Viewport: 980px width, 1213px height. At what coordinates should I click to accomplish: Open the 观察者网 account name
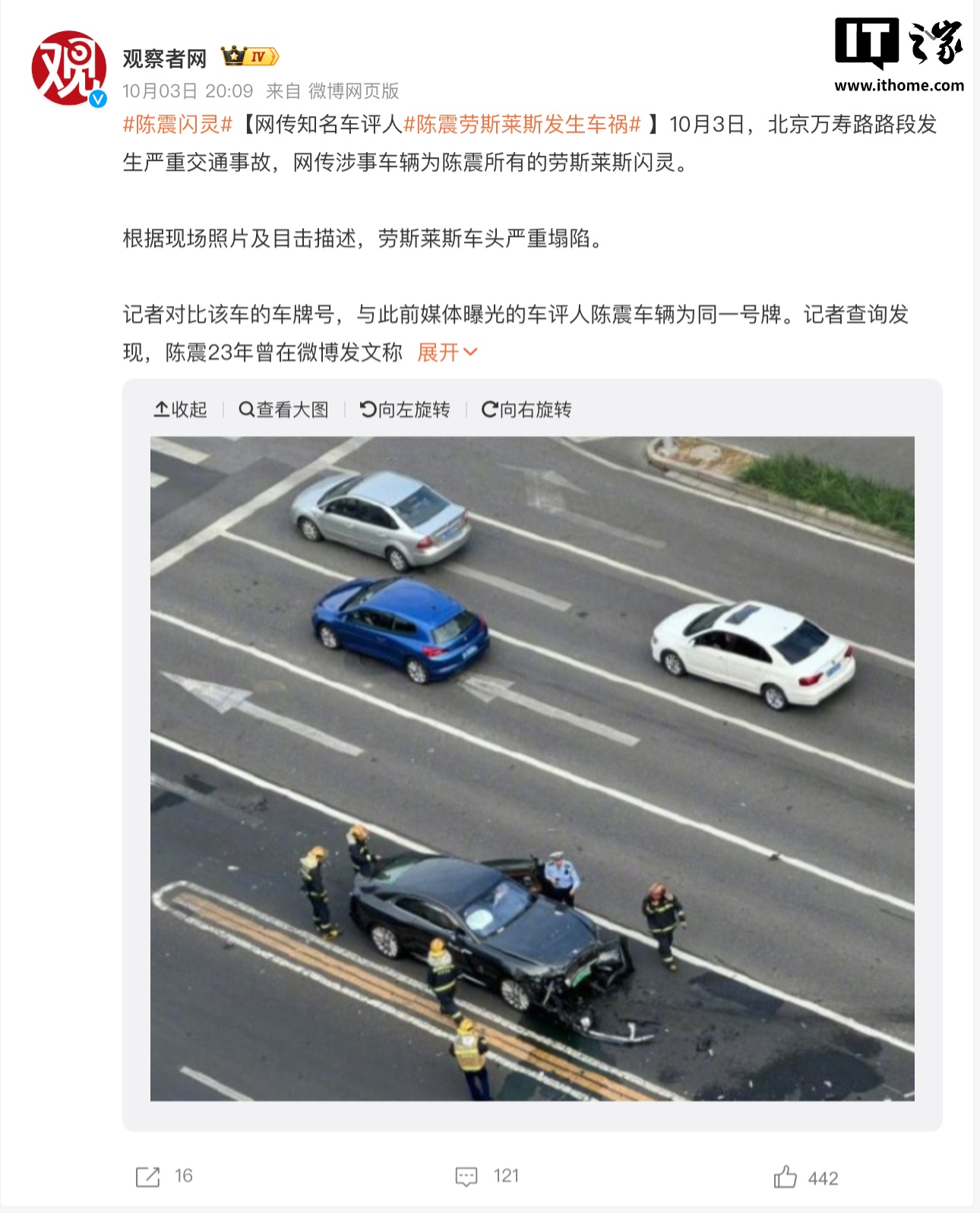tap(164, 58)
